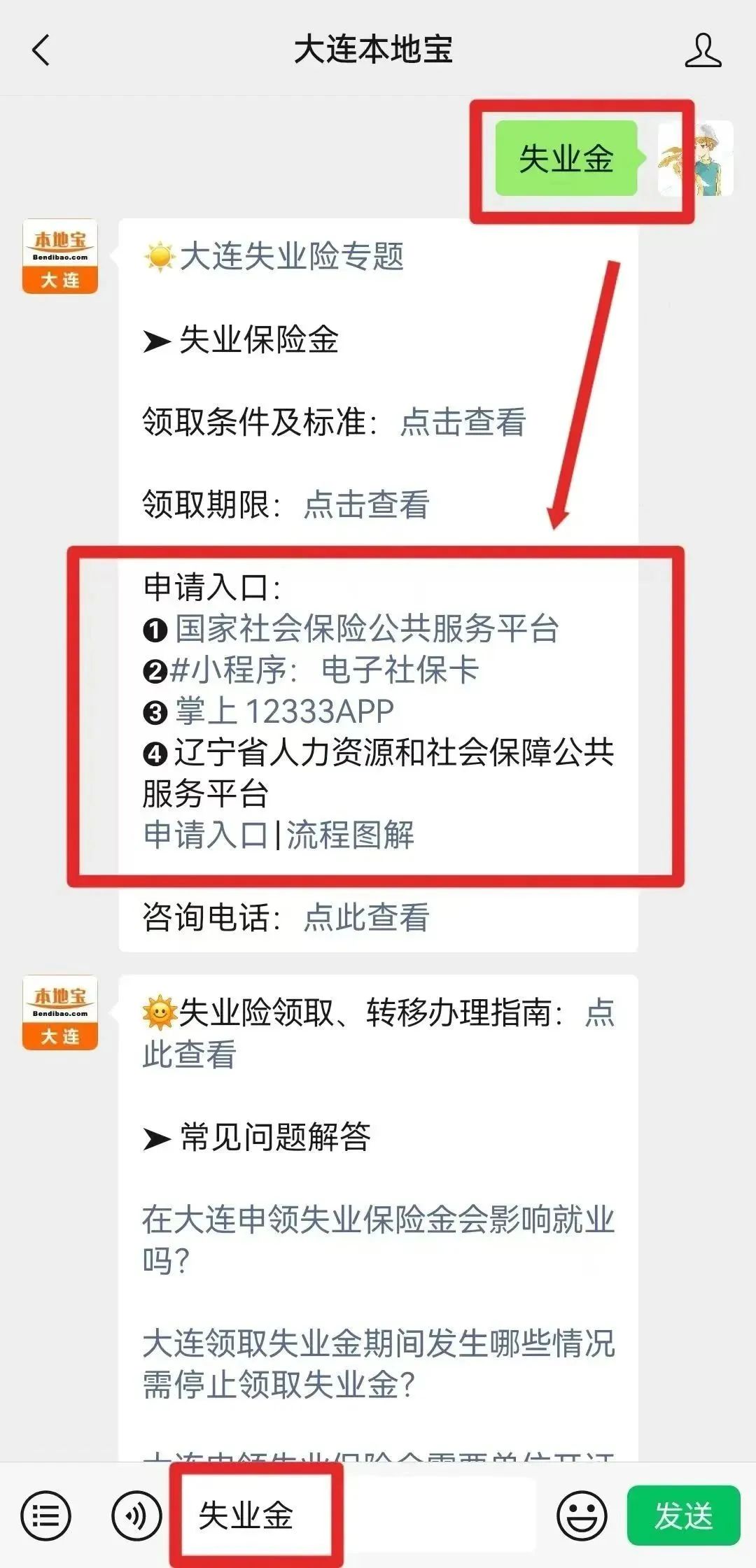Open question about 停止领取失业金 situations
Viewport: 756px width, 1568px height.
pyautogui.click(x=378, y=1364)
